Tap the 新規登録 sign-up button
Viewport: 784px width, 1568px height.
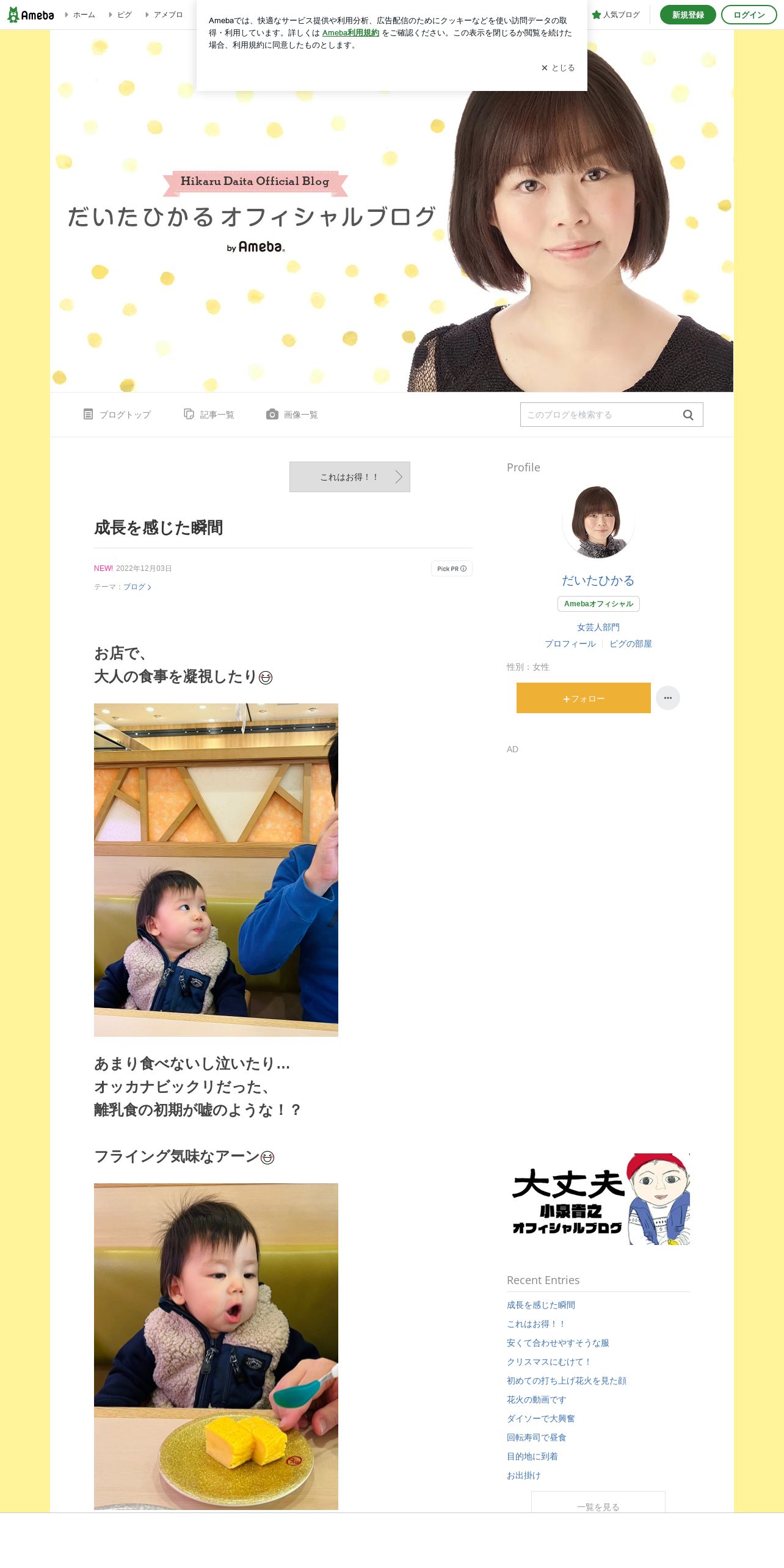[x=688, y=15]
